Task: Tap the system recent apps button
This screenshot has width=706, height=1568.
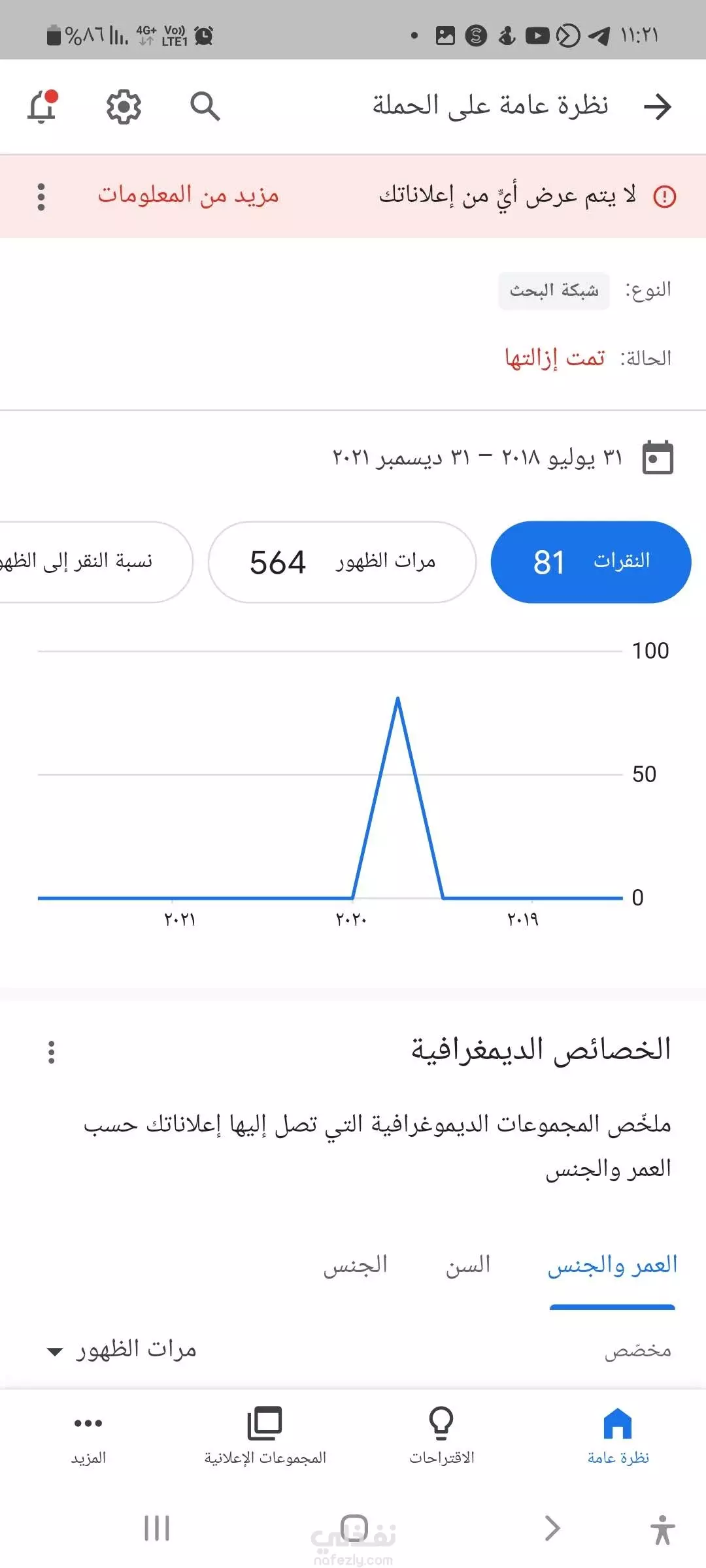Action: click(157, 1529)
